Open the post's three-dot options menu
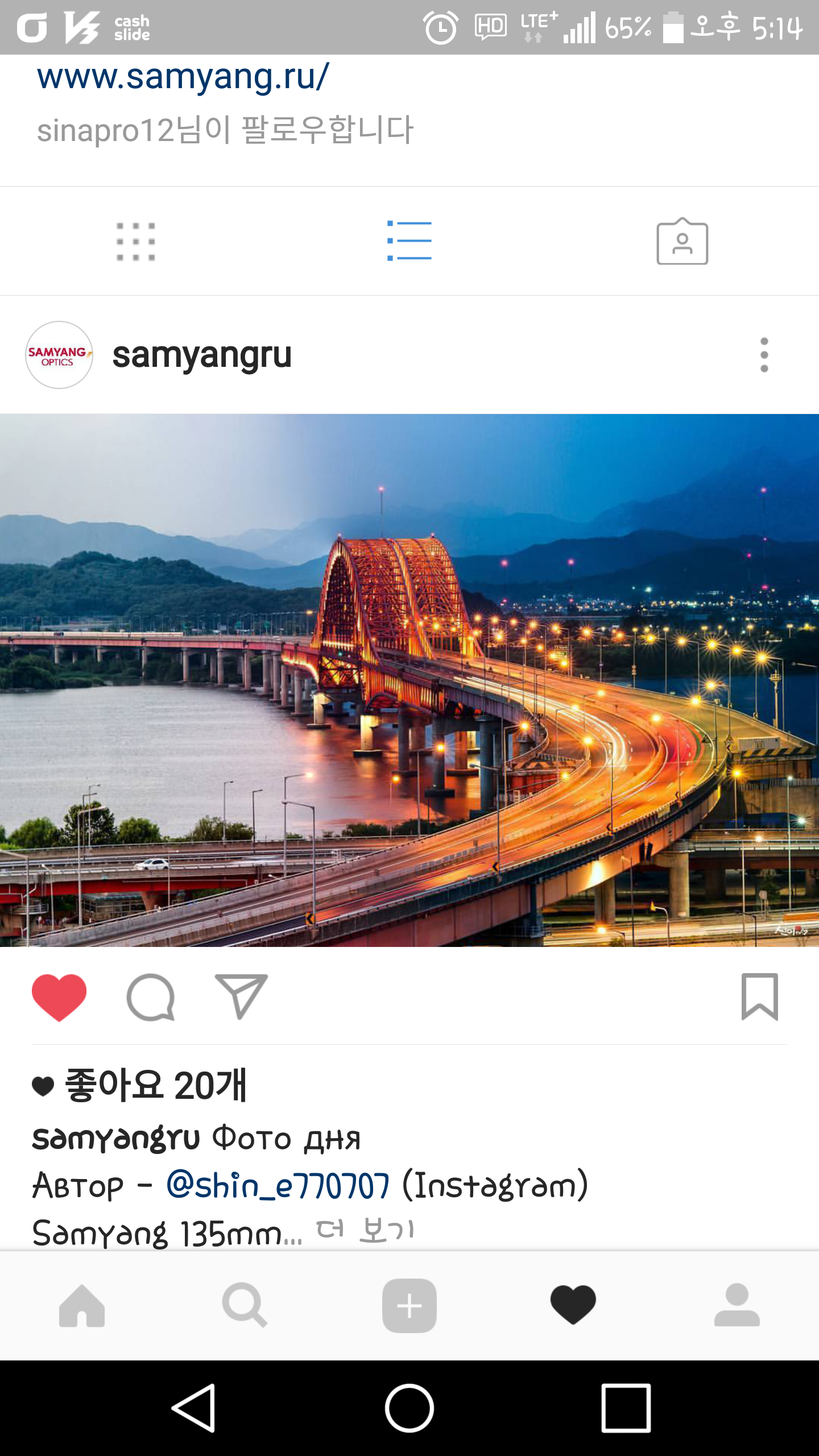This screenshot has width=819, height=1456. [764, 355]
